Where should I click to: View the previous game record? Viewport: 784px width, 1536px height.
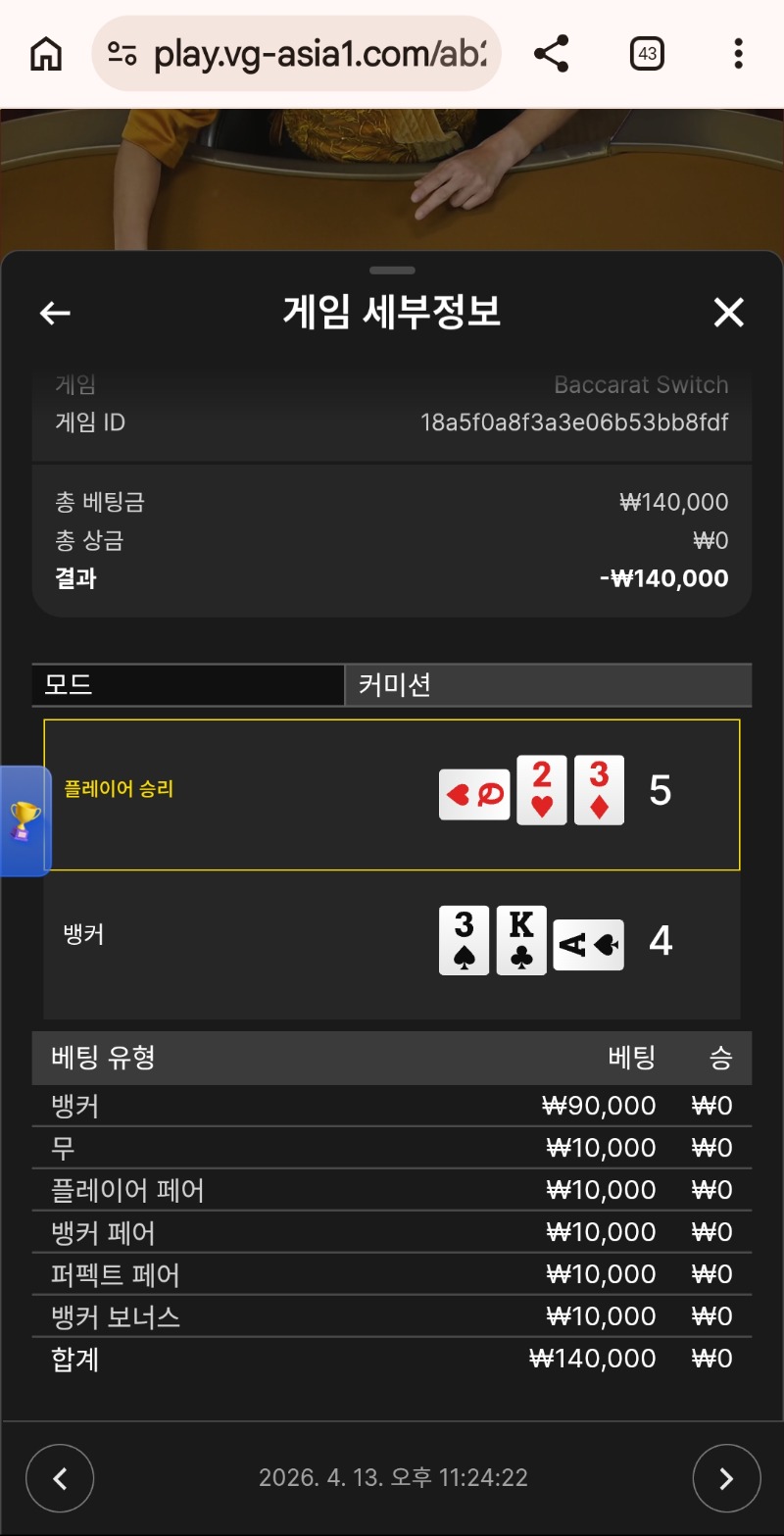pos(60,1478)
